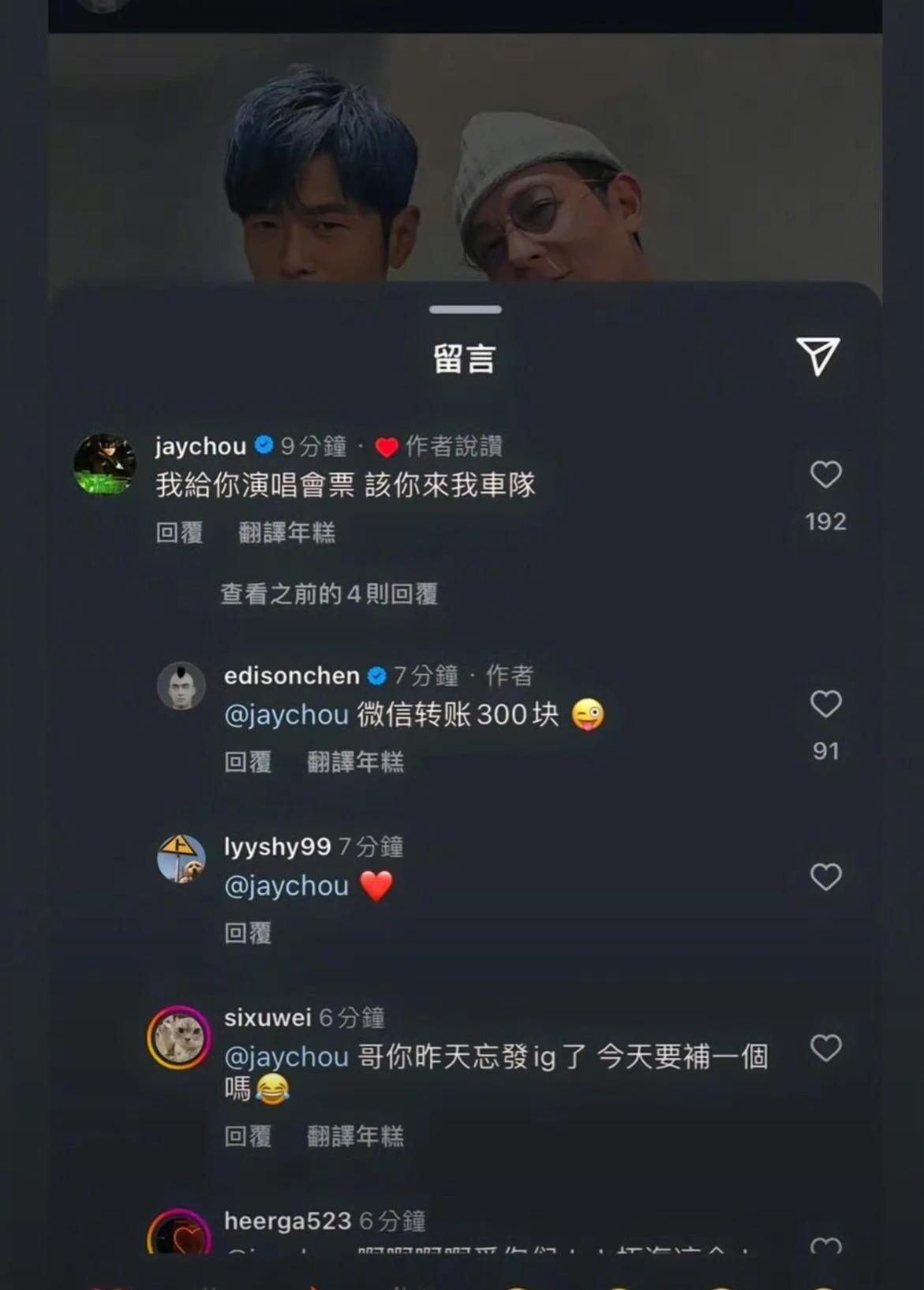Open the @jaychou mention in edisonchen's reply

(286, 715)
